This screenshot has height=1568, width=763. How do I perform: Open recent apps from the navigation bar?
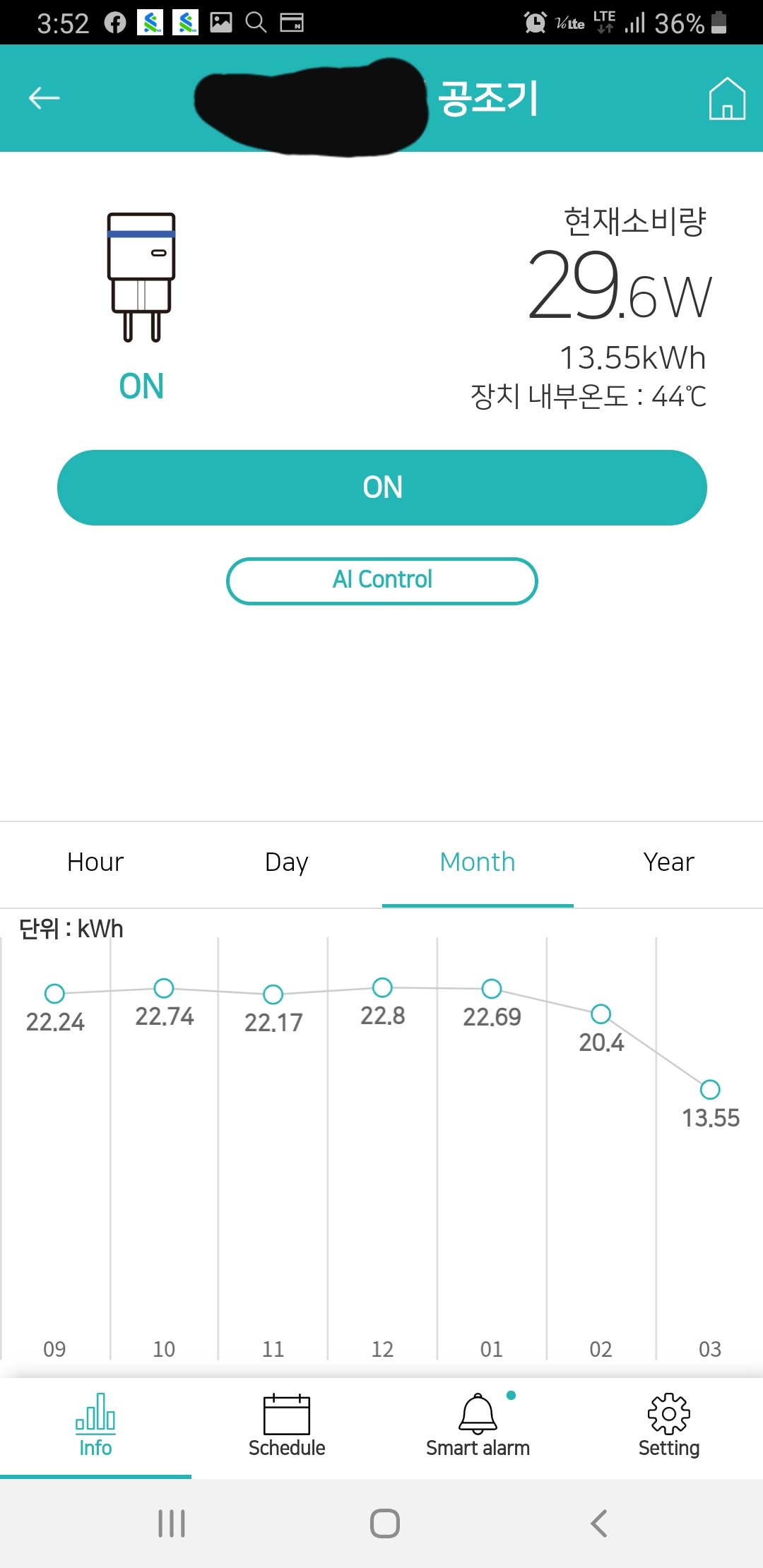(x=172, y=1524)
